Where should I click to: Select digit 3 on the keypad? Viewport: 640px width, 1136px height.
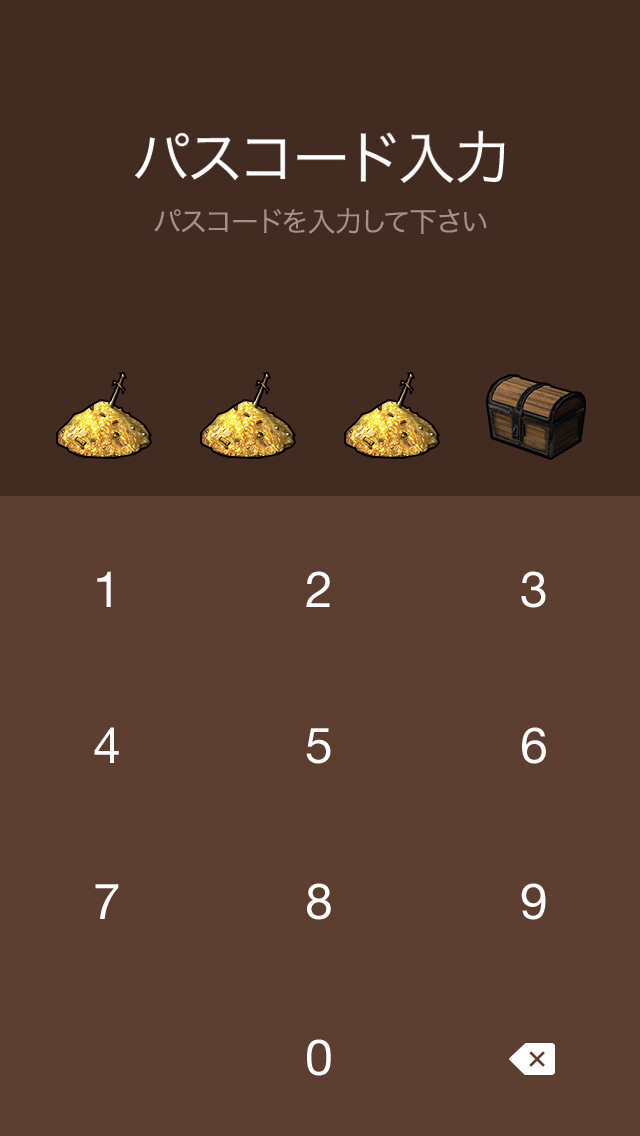click(x=533, y=591)
